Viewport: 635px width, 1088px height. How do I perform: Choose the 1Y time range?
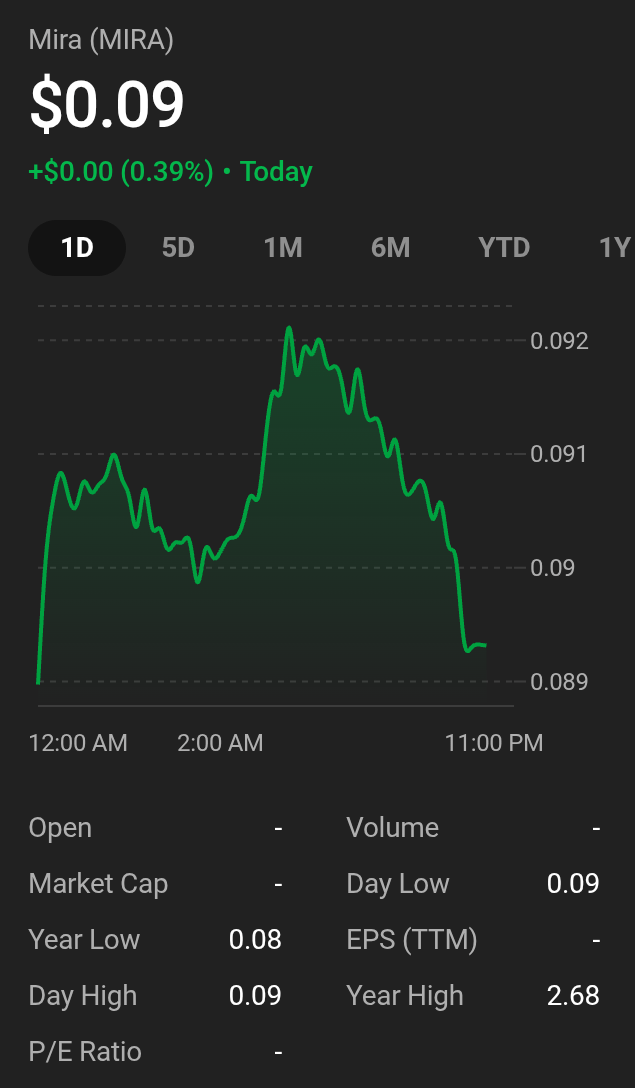click(614, 247)
